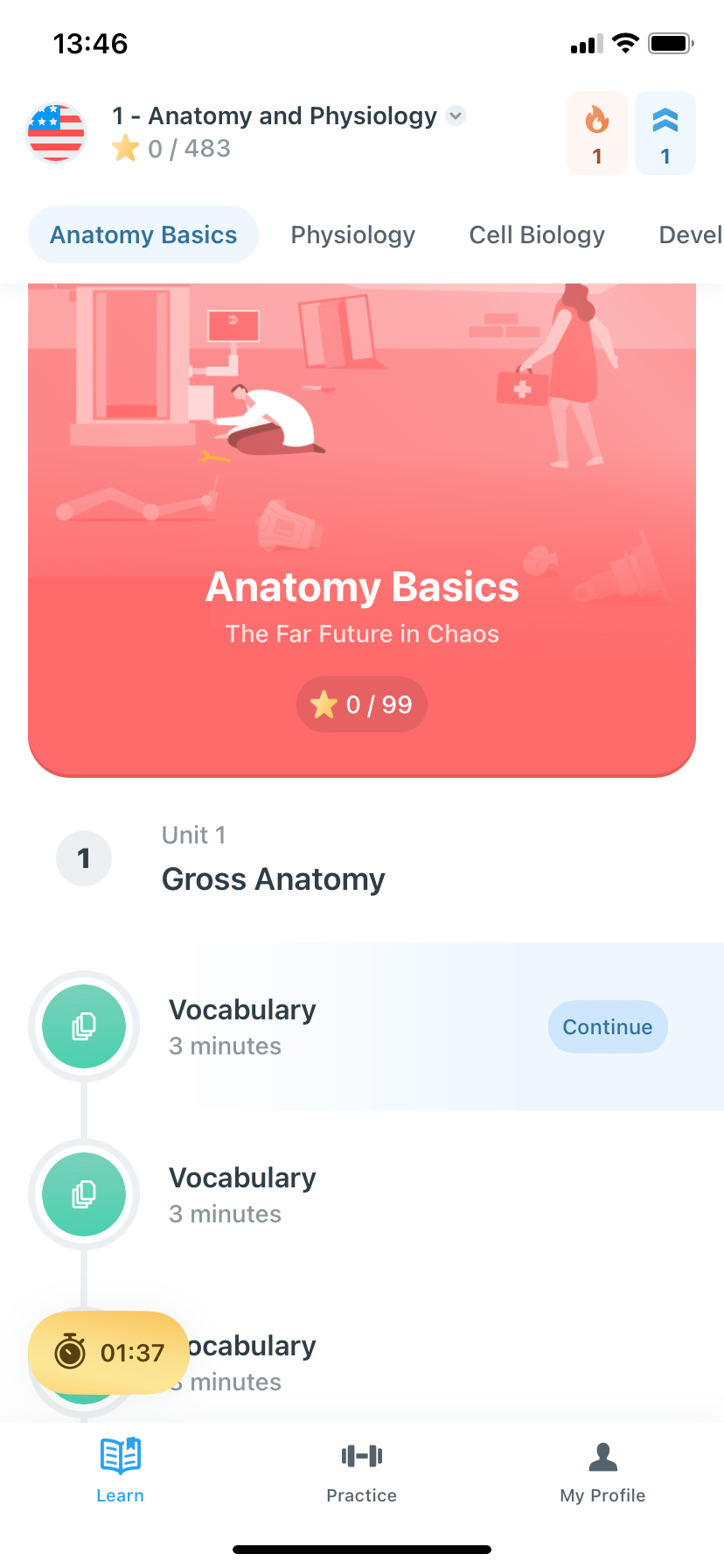Viewport: 724px width, 1568px height.
Task: Open the 01:37 timer pill
Action: 109,1352
